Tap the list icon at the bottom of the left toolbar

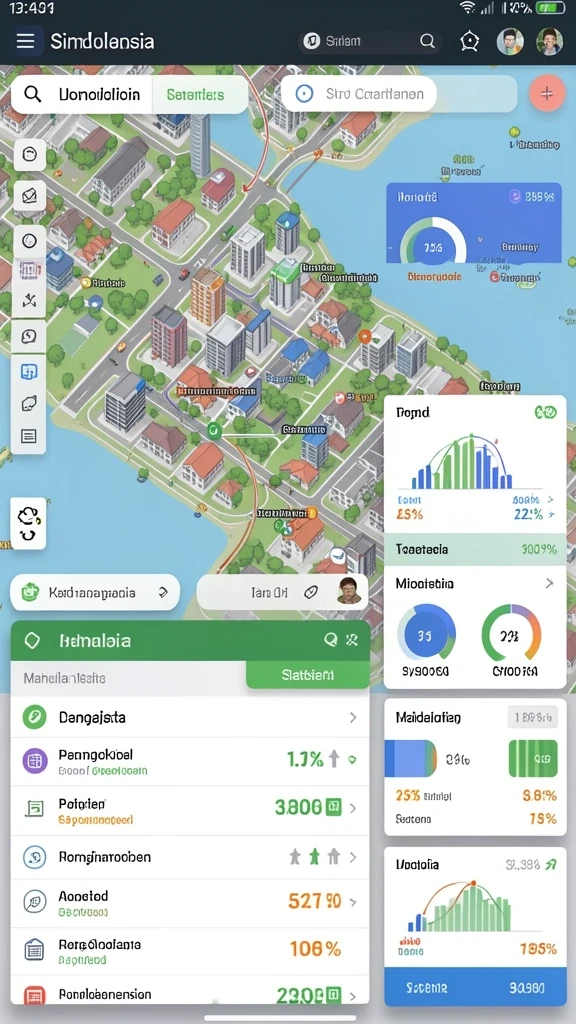pos(29,436)
